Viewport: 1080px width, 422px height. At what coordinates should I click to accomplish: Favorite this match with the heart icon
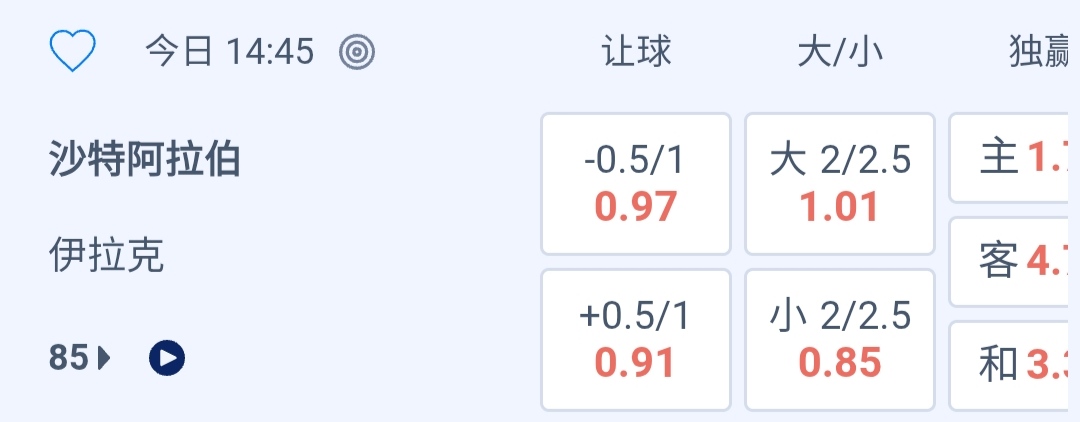tap(72, 51)
